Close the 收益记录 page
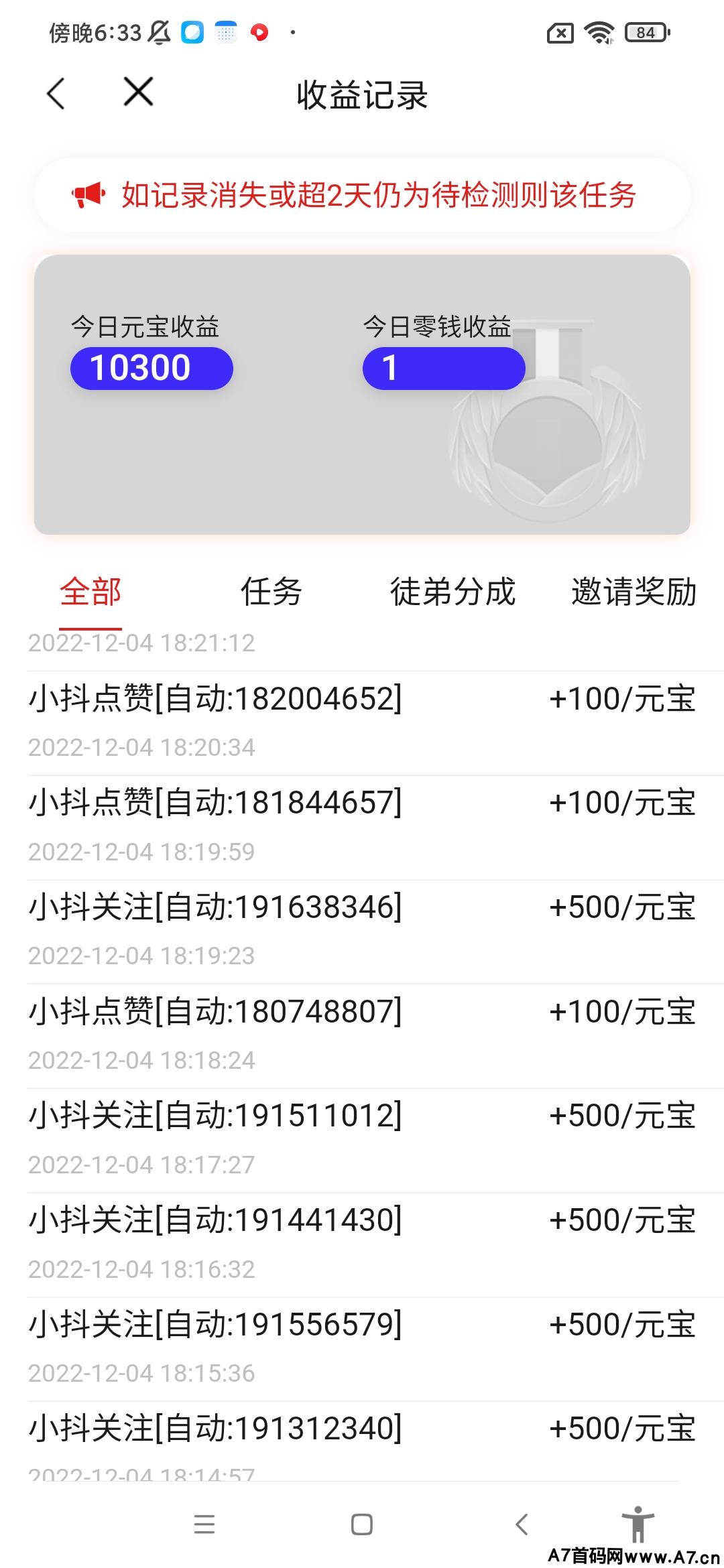724x1568 pixels. [x=139, y=92]
